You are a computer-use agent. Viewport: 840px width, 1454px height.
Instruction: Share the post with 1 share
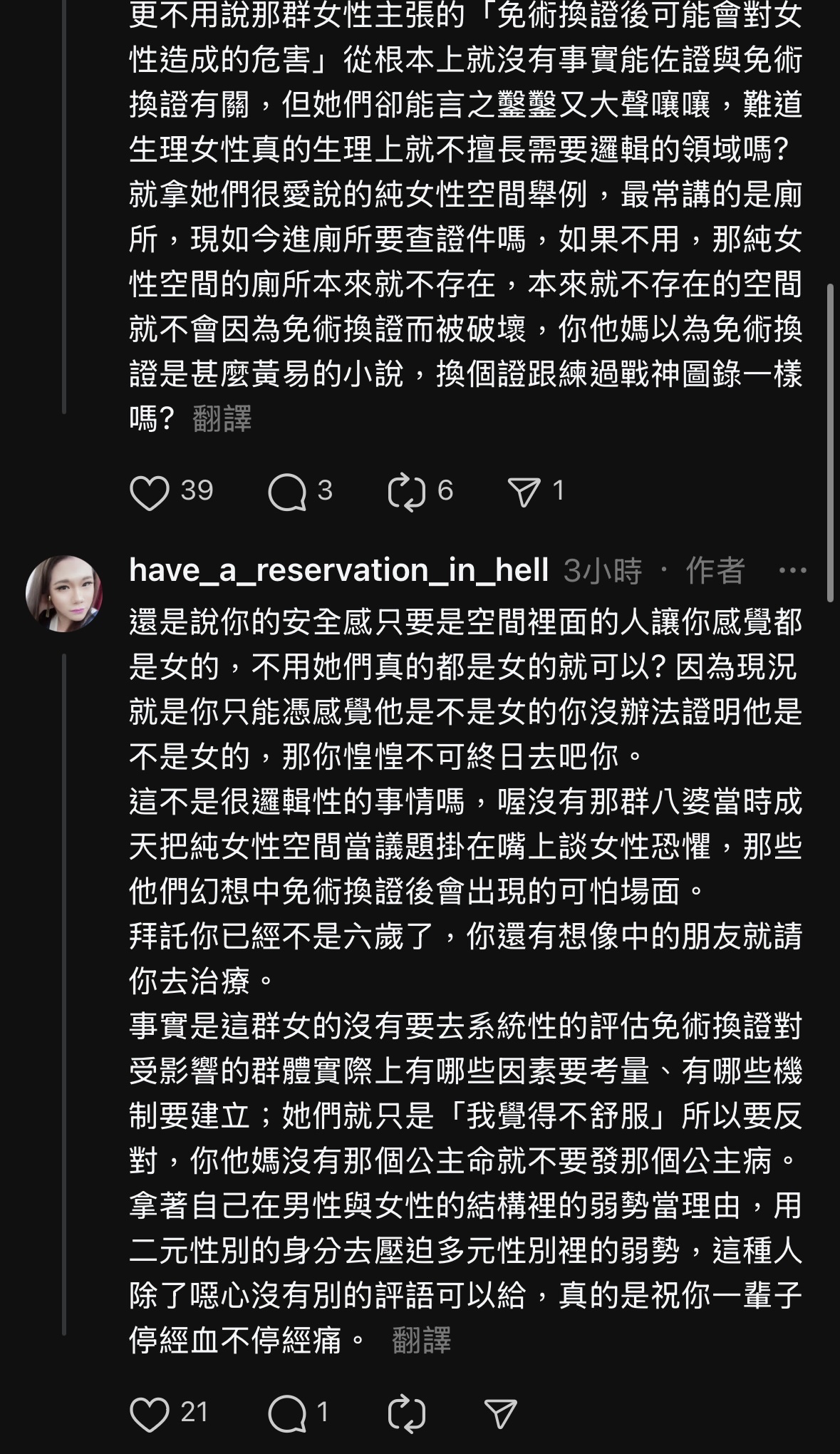[x=524, y=493]
